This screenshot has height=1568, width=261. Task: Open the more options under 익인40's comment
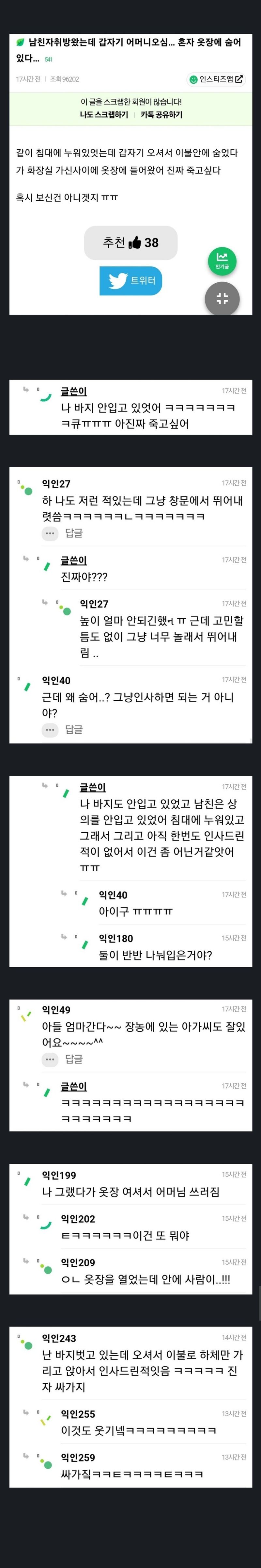[x=50, y=729]
